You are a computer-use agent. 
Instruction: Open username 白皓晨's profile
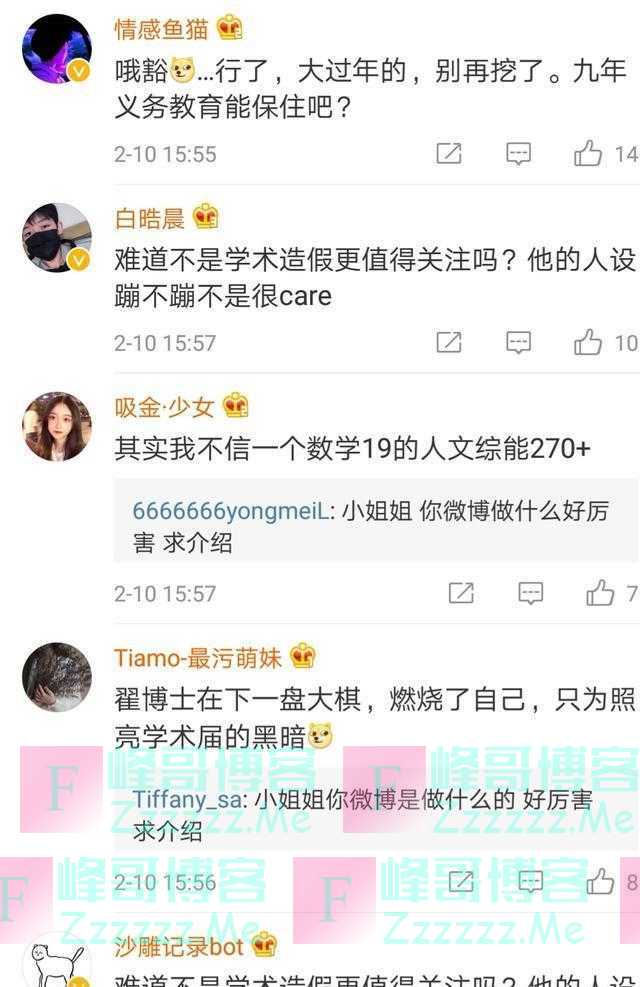[x=150, y=217]
